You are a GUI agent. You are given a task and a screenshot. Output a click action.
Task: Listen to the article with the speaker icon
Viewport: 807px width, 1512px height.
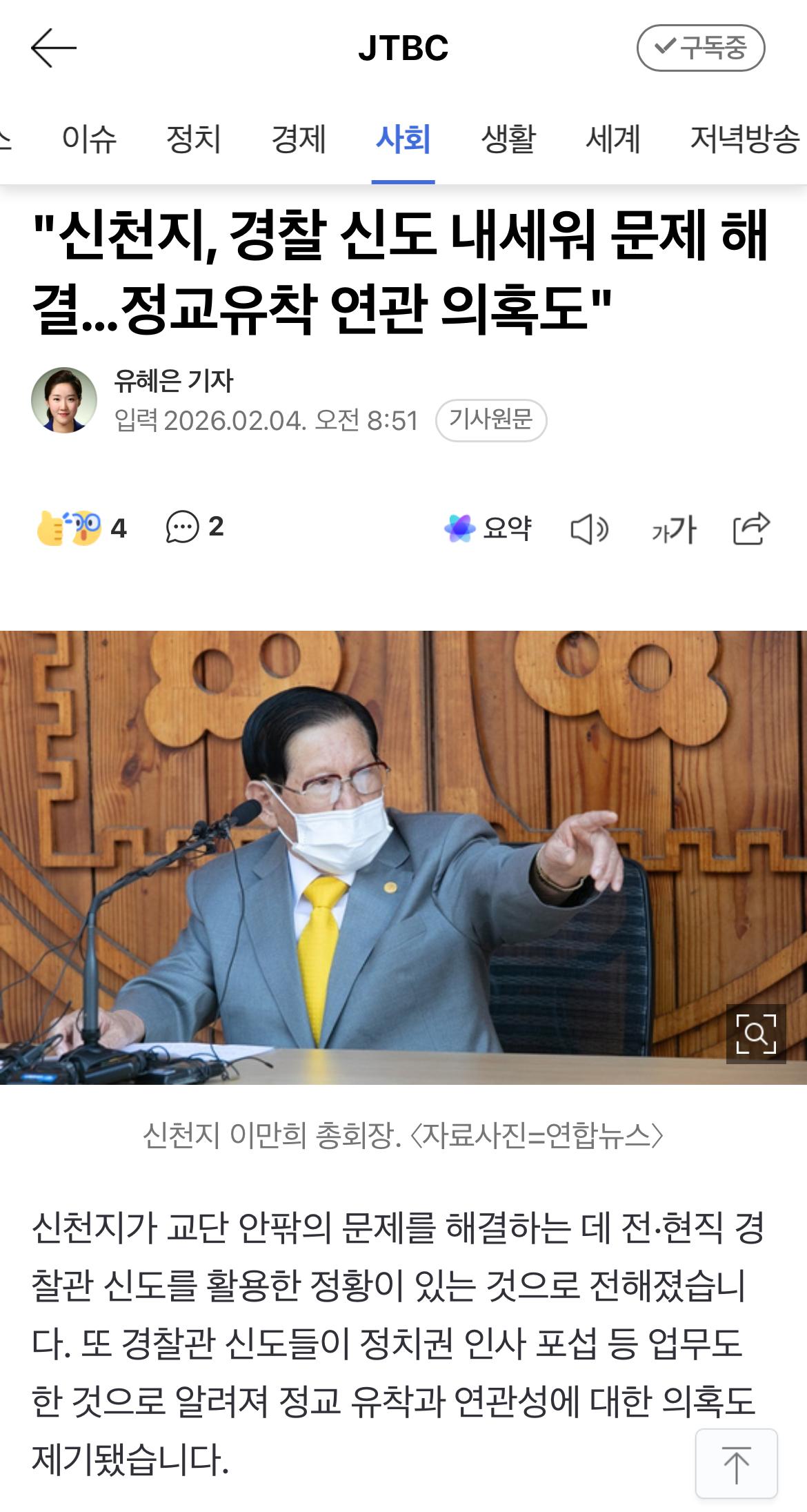pyautogui.click(x=590, y=529)
